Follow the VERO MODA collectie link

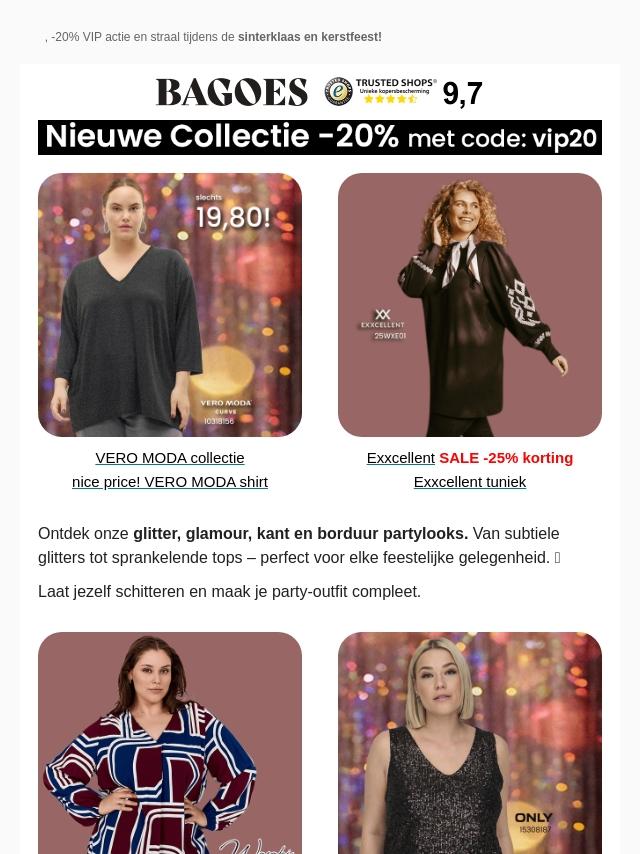170,458
